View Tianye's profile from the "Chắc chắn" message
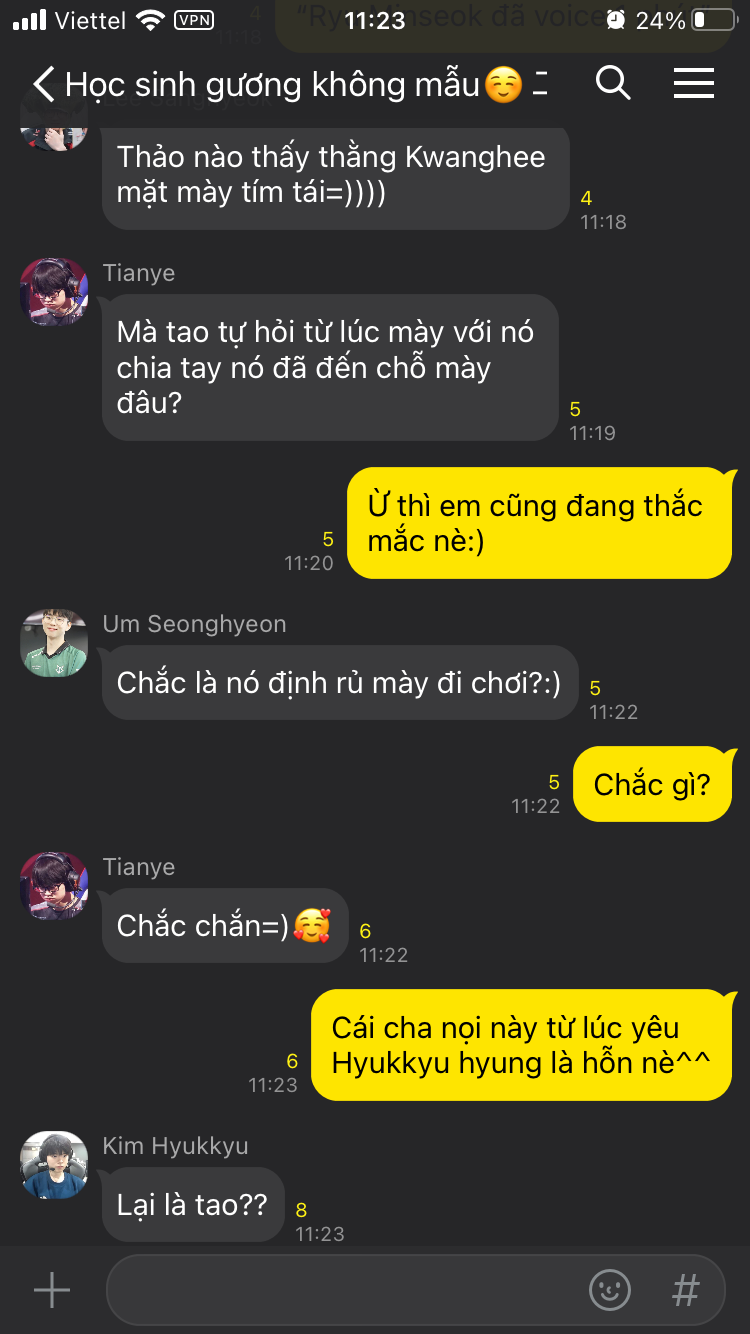The image size is (750, 1334). tap(54, 885)
